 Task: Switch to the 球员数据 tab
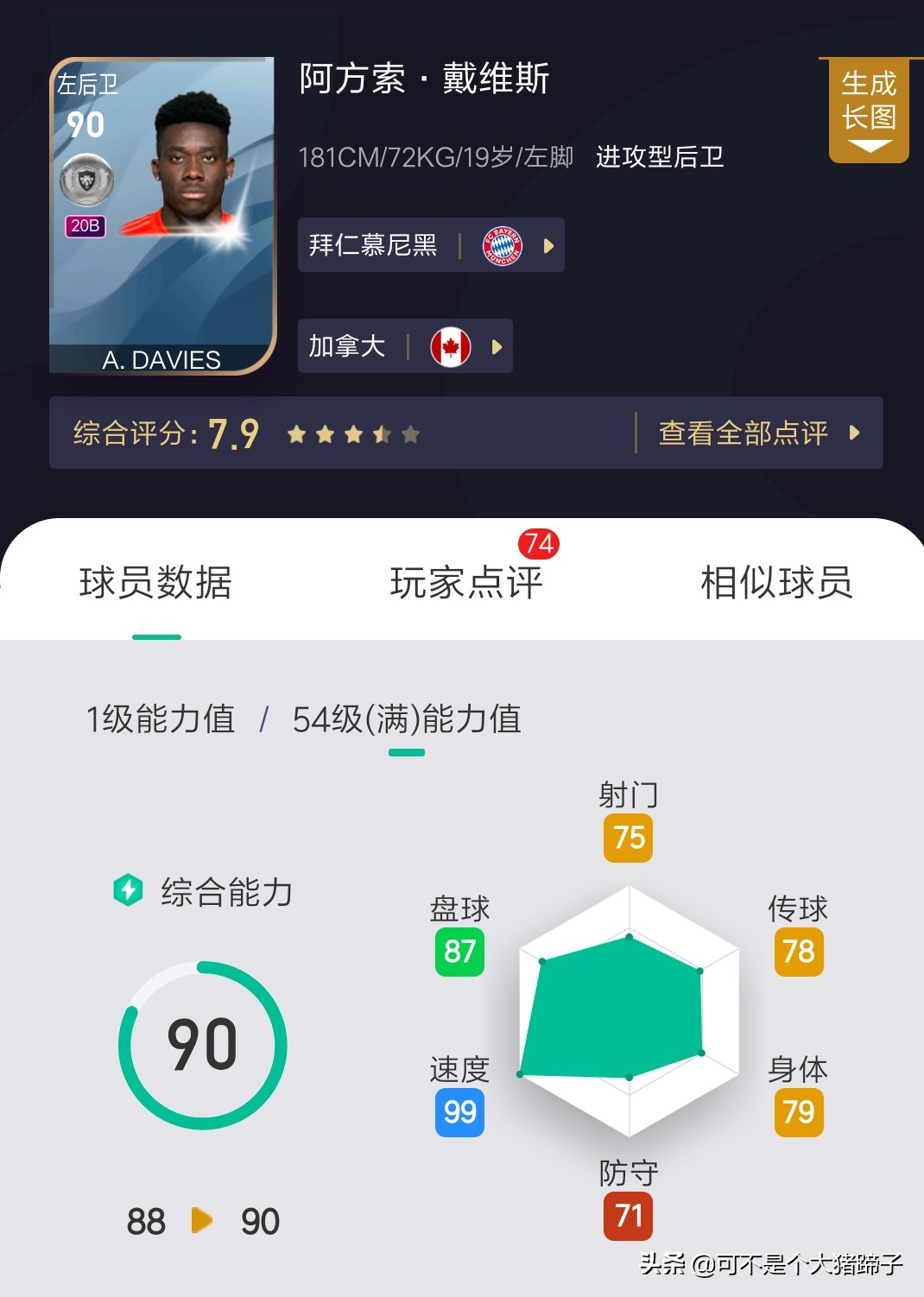pyautogui.click(x=155, y=583)
